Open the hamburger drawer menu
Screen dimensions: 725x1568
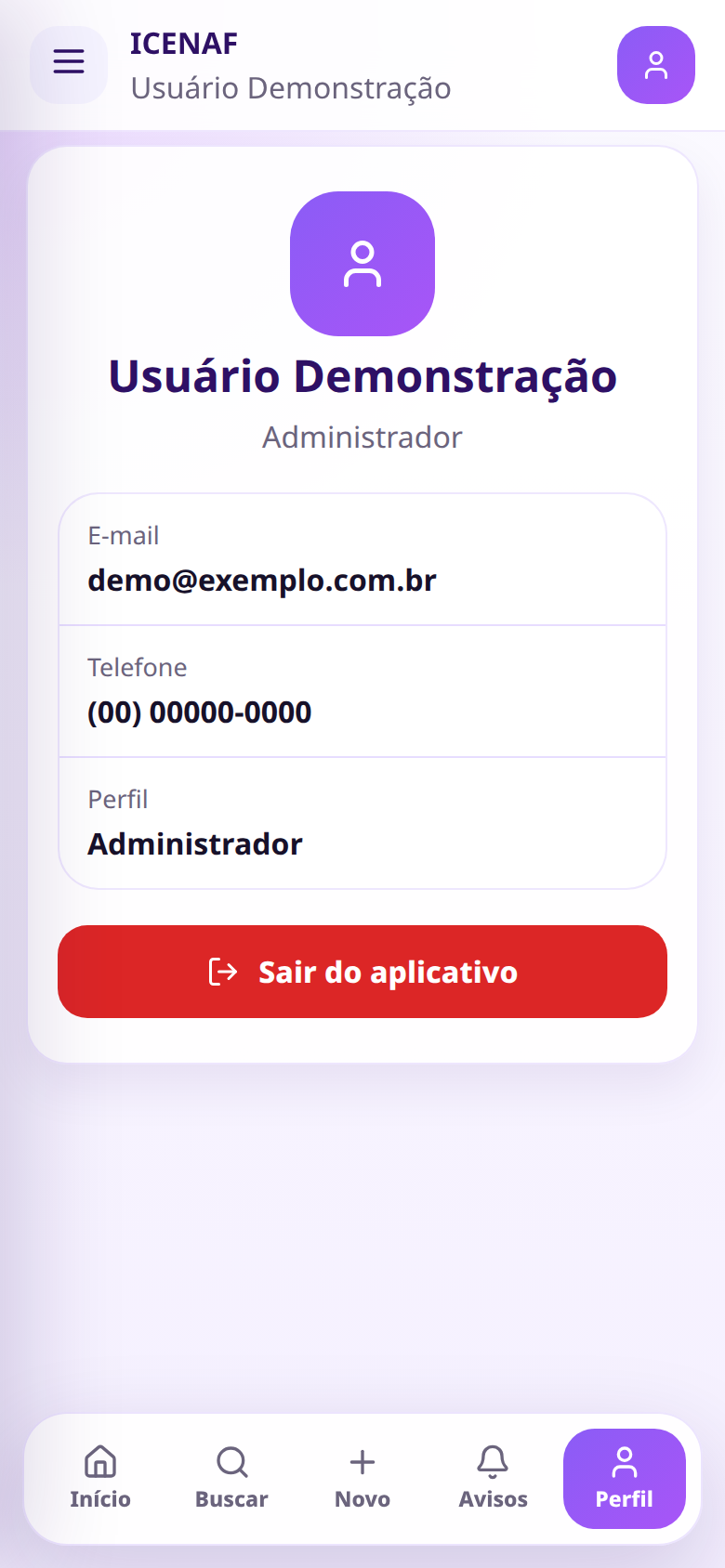point(69,65)
